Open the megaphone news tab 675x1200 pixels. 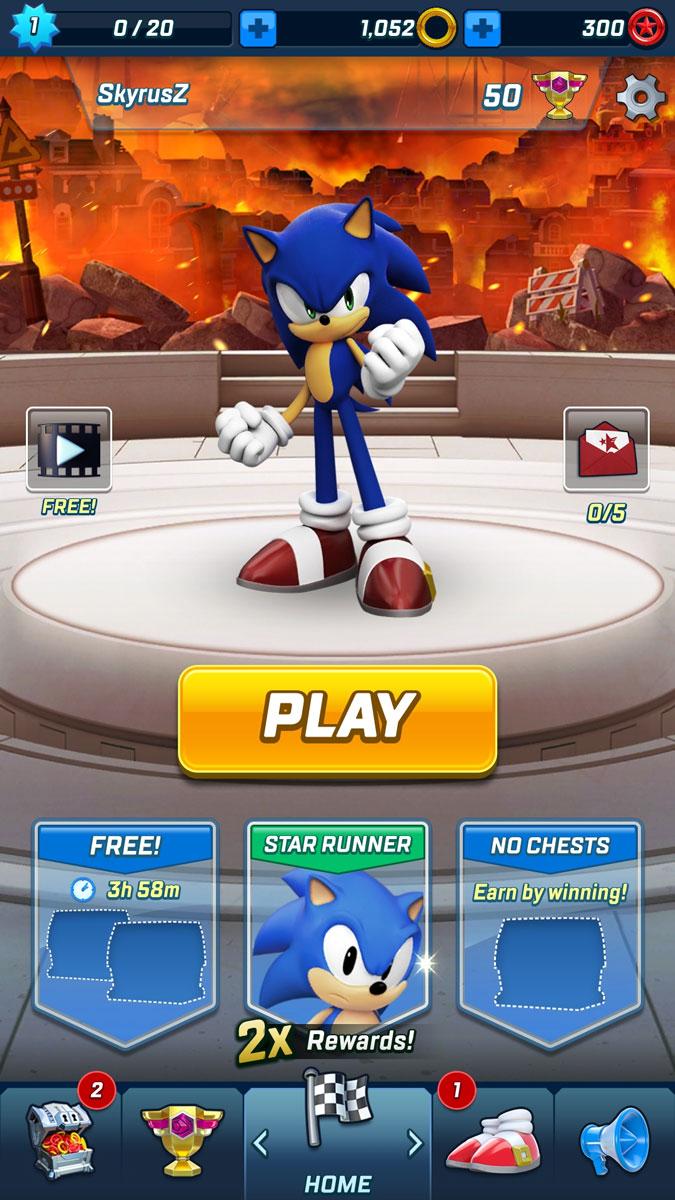tap(614, 1140)
